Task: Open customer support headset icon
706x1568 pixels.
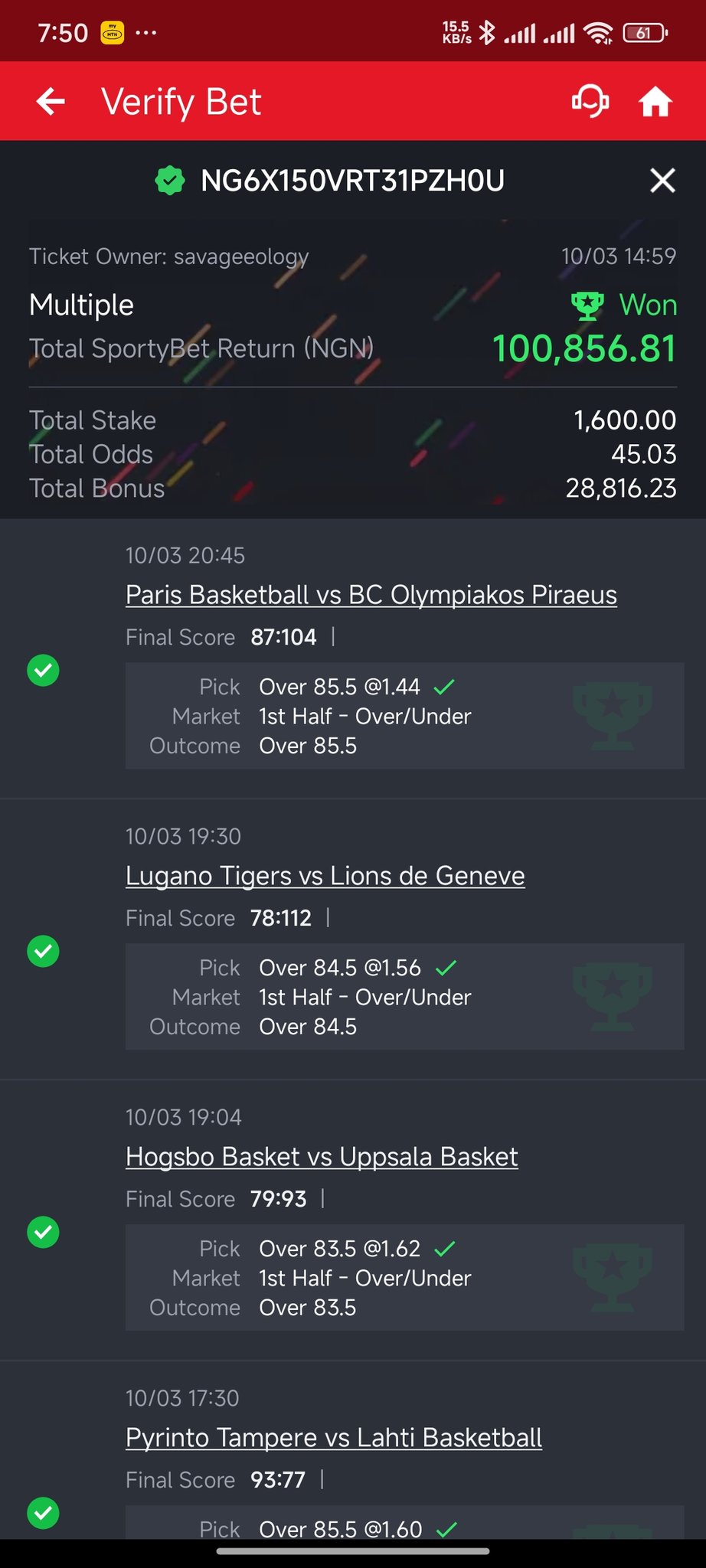Action: pyautogui.click(x=590, y=101)
